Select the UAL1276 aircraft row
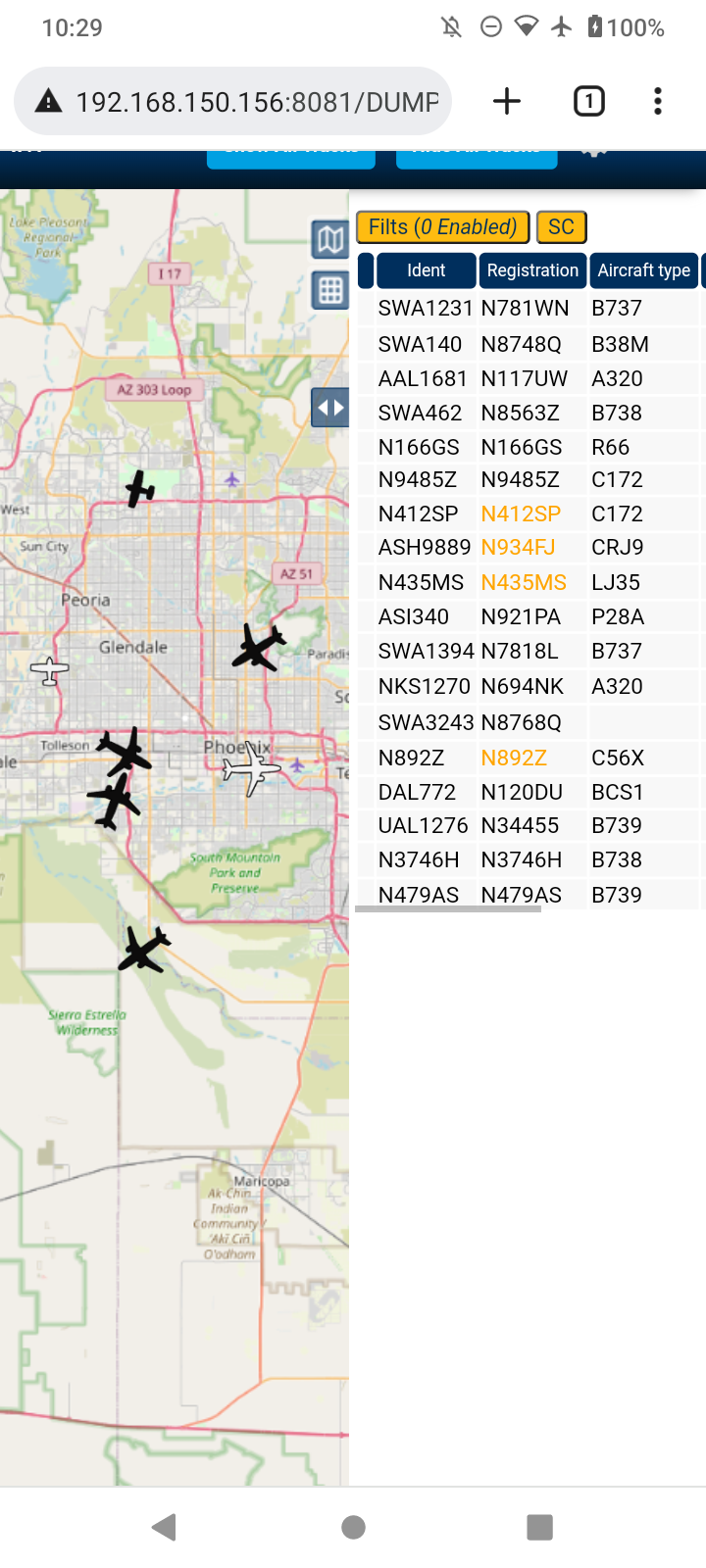Viewport: 706px width, 1568px height. pyautogui.click(x=529, y=825)
